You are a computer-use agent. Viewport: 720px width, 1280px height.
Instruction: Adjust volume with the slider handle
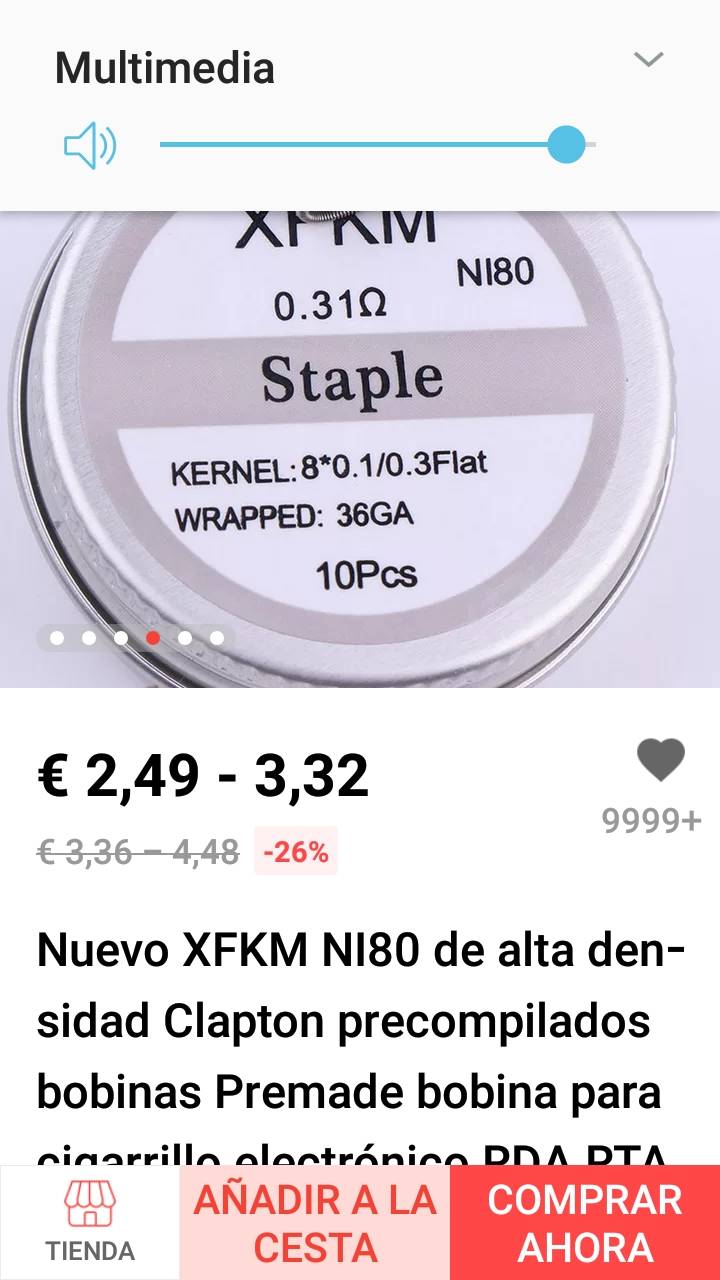566,144
